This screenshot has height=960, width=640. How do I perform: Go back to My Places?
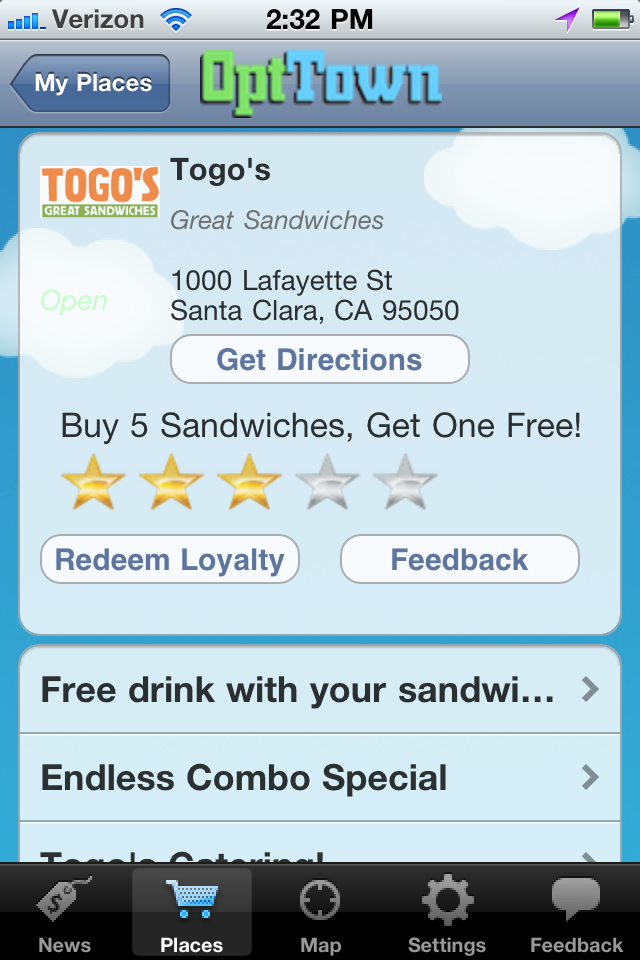coord(90,83)
